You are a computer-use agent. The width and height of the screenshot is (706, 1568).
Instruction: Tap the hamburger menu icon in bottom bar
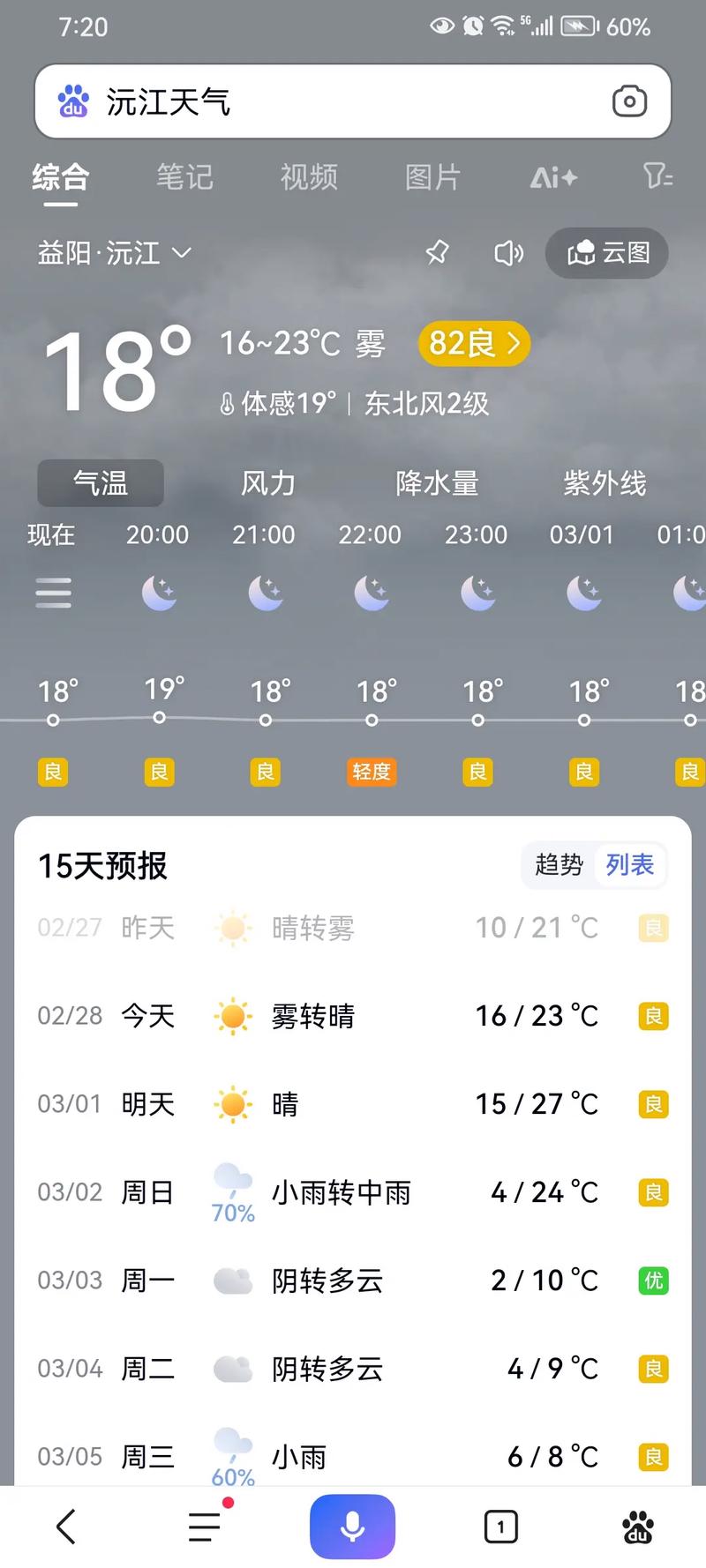(203, 1526)
